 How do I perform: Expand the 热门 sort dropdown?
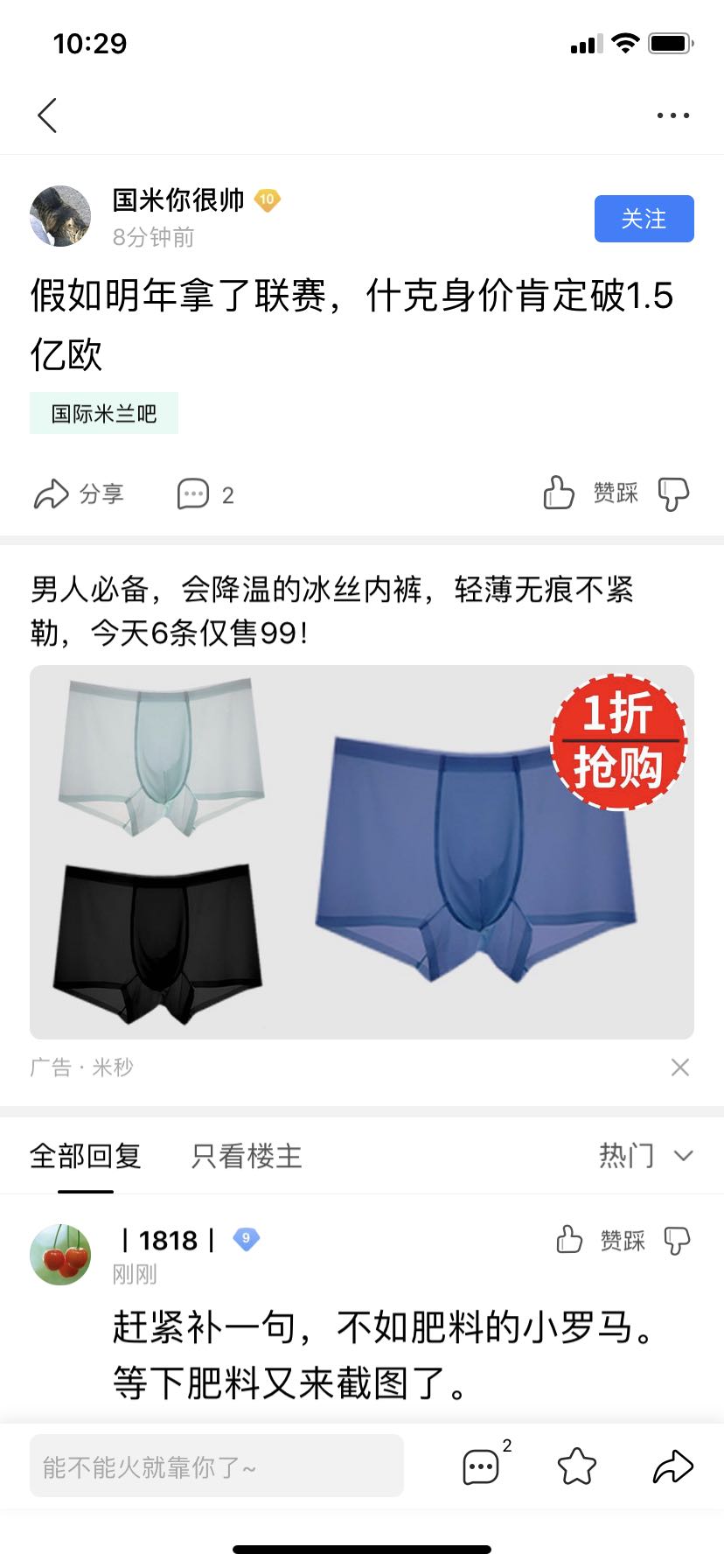(x=646, y=1156)
